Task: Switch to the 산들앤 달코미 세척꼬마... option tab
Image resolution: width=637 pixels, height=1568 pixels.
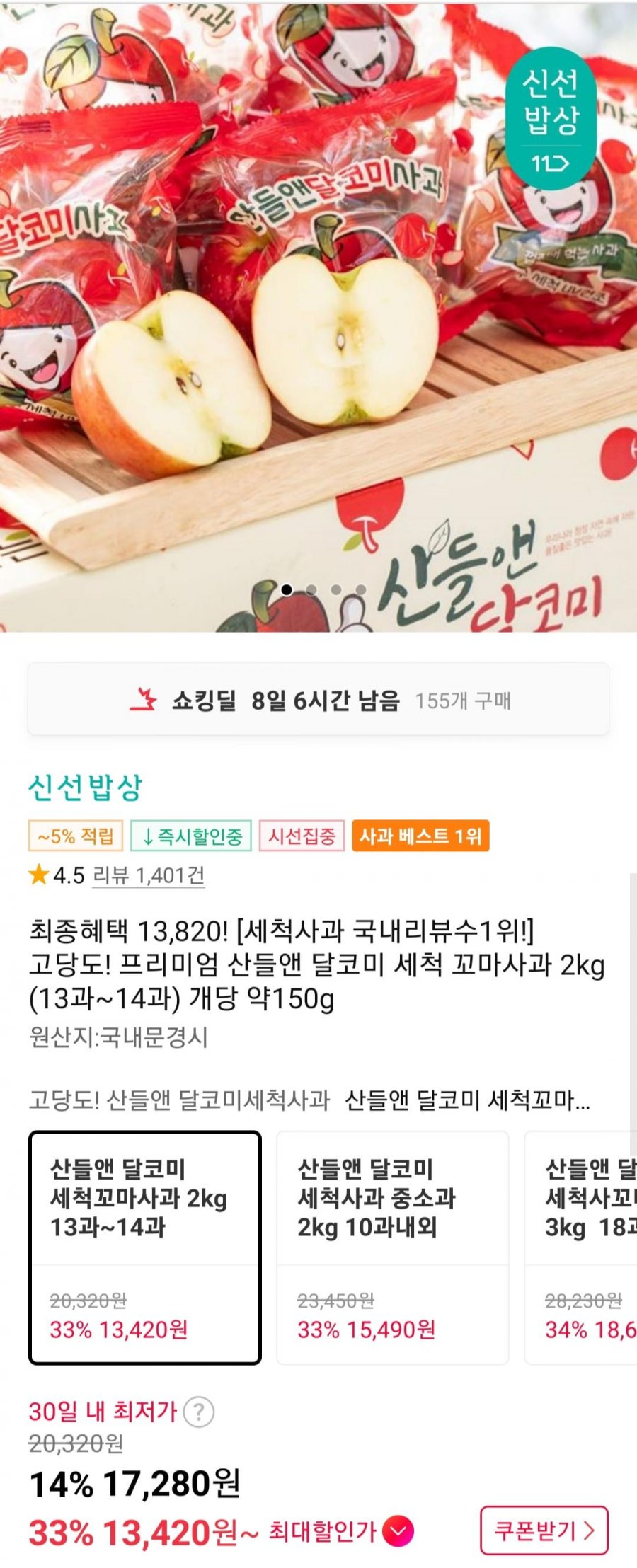Action: (467, 1100)
